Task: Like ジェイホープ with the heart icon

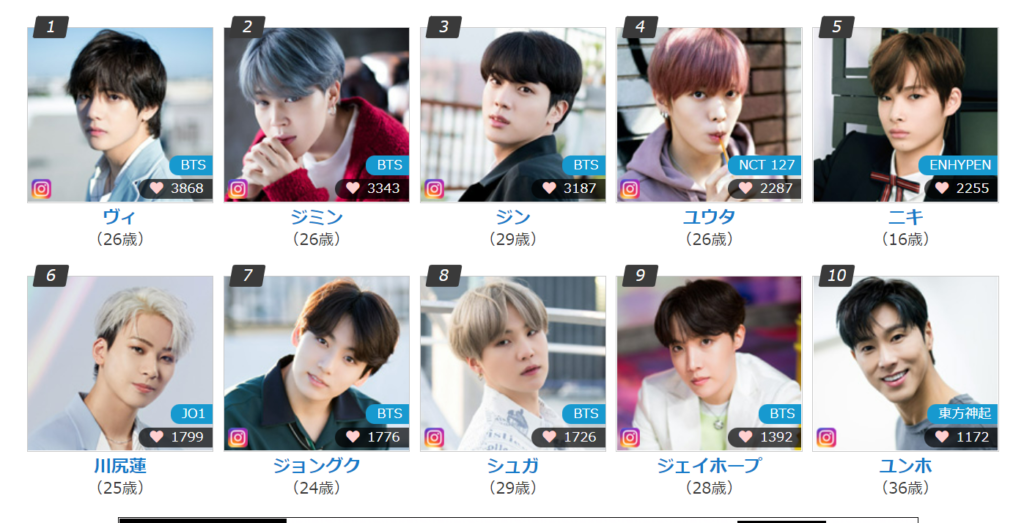Action: point(744,437)
